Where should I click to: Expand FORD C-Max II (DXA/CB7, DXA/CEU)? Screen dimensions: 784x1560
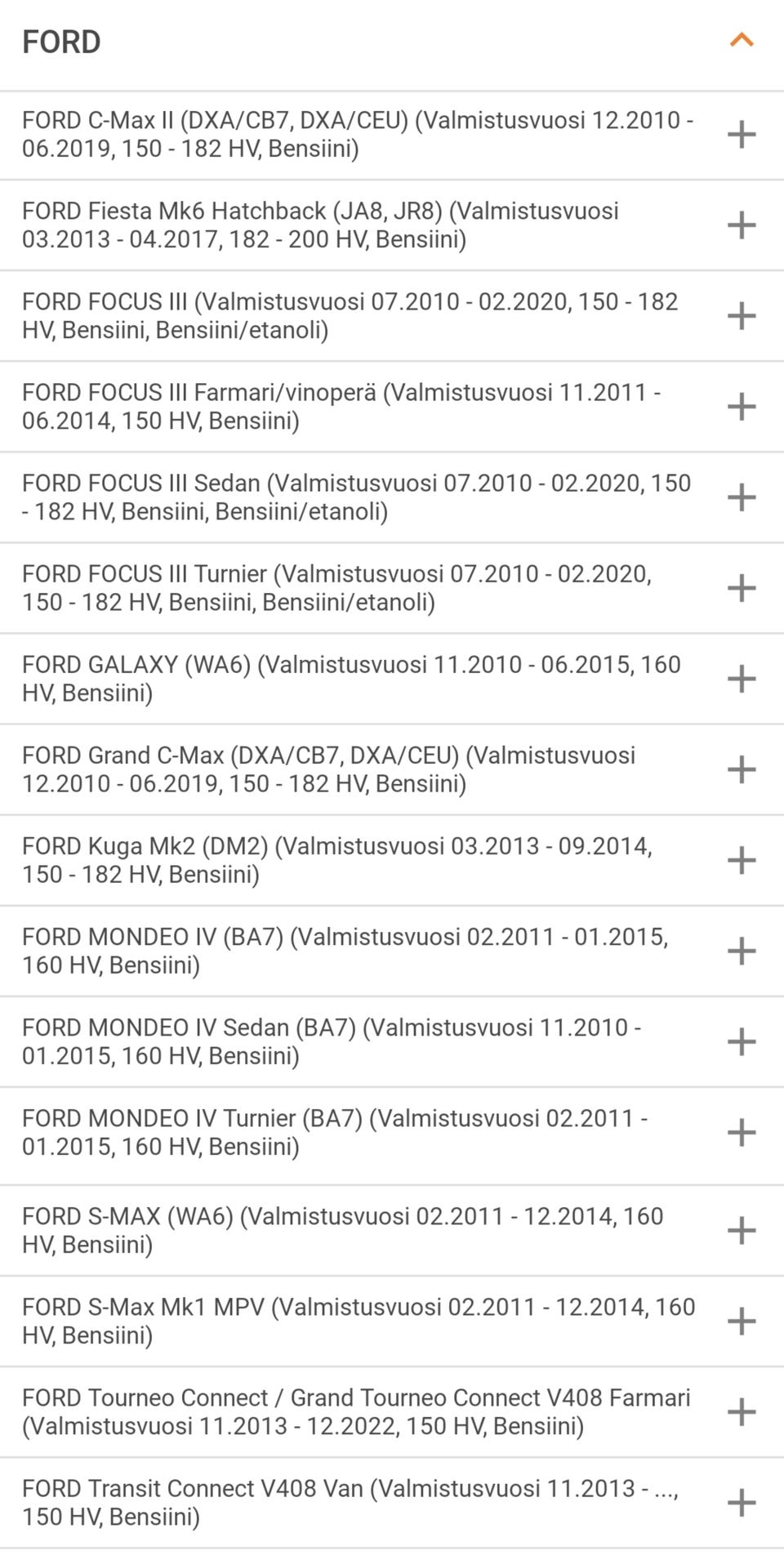[741, 135]
